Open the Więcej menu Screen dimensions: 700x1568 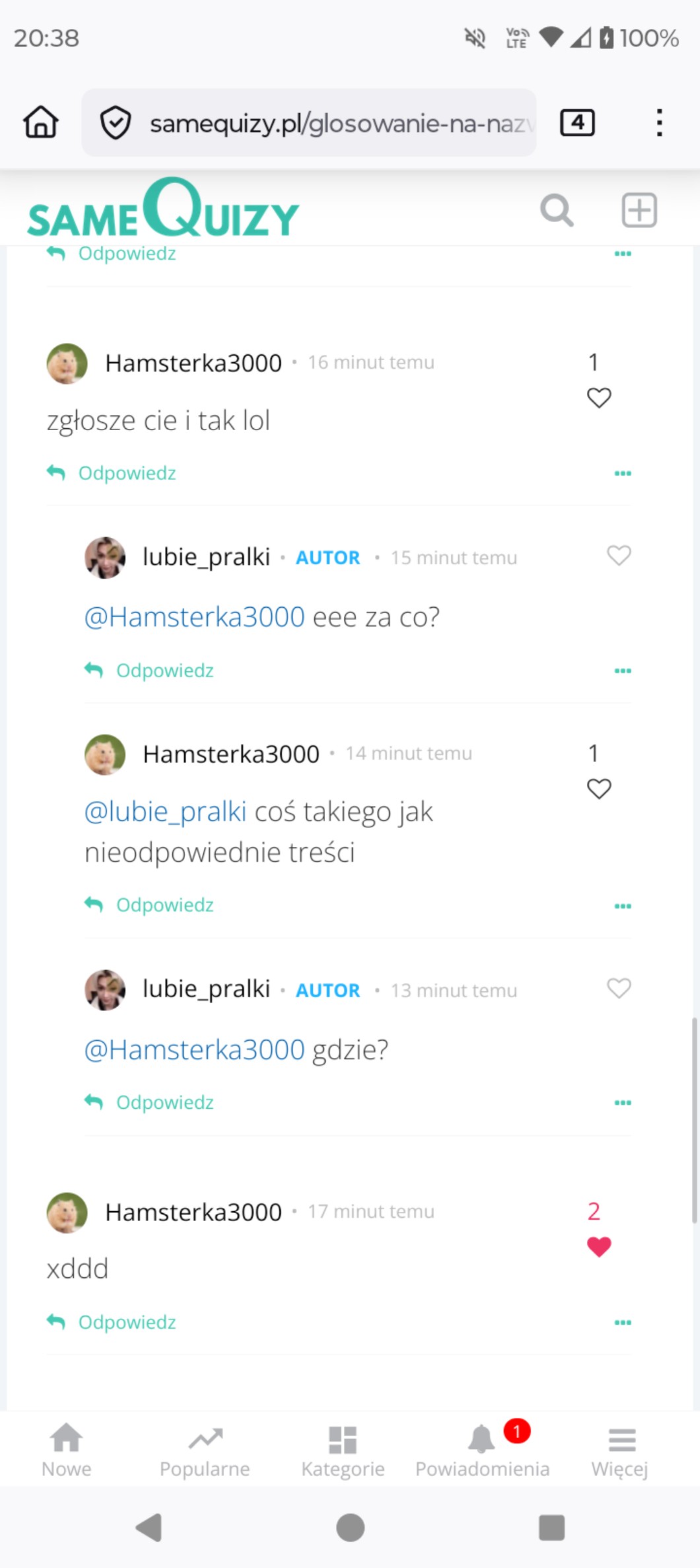click(x=620, y=1450)
